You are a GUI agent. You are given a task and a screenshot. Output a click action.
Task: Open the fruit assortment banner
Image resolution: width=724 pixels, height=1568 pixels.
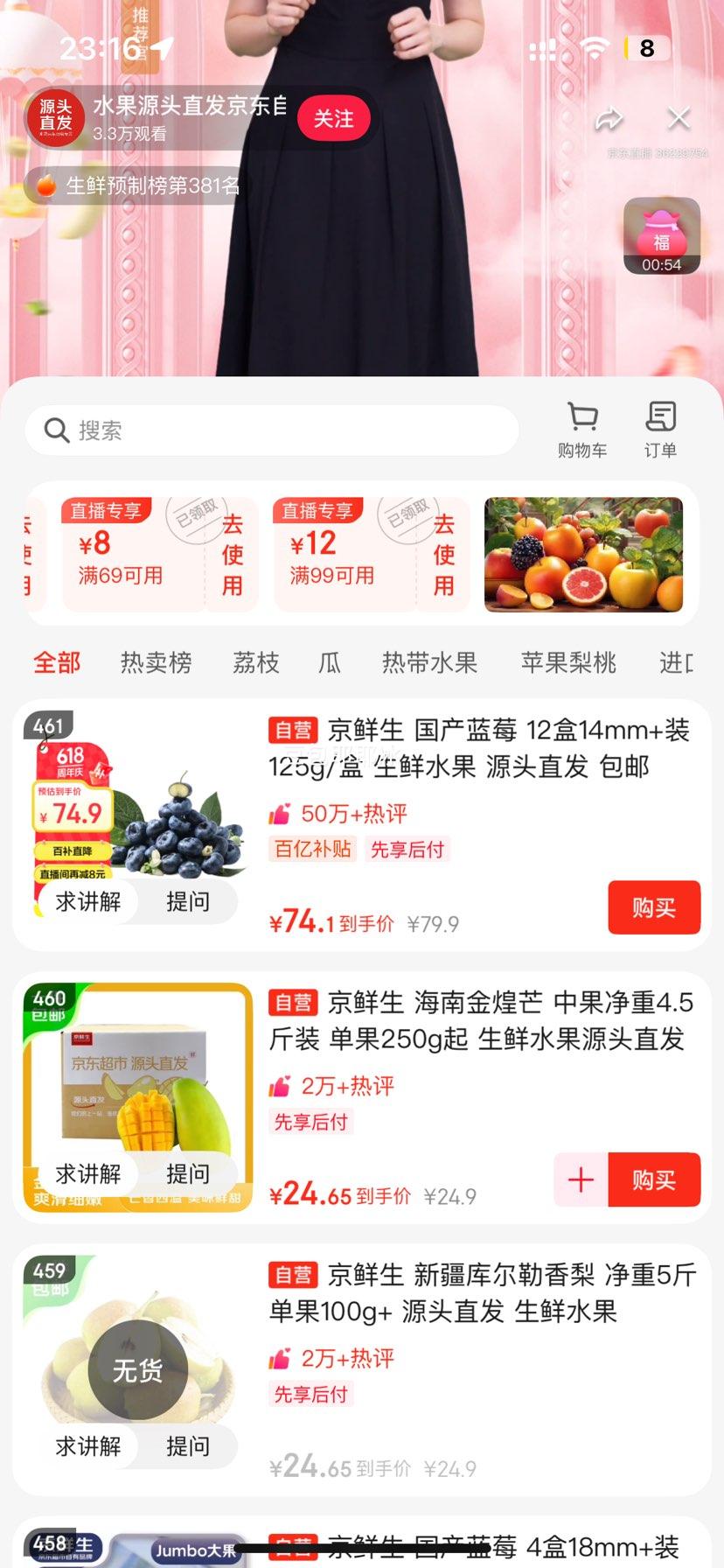[x=583, y=555]
